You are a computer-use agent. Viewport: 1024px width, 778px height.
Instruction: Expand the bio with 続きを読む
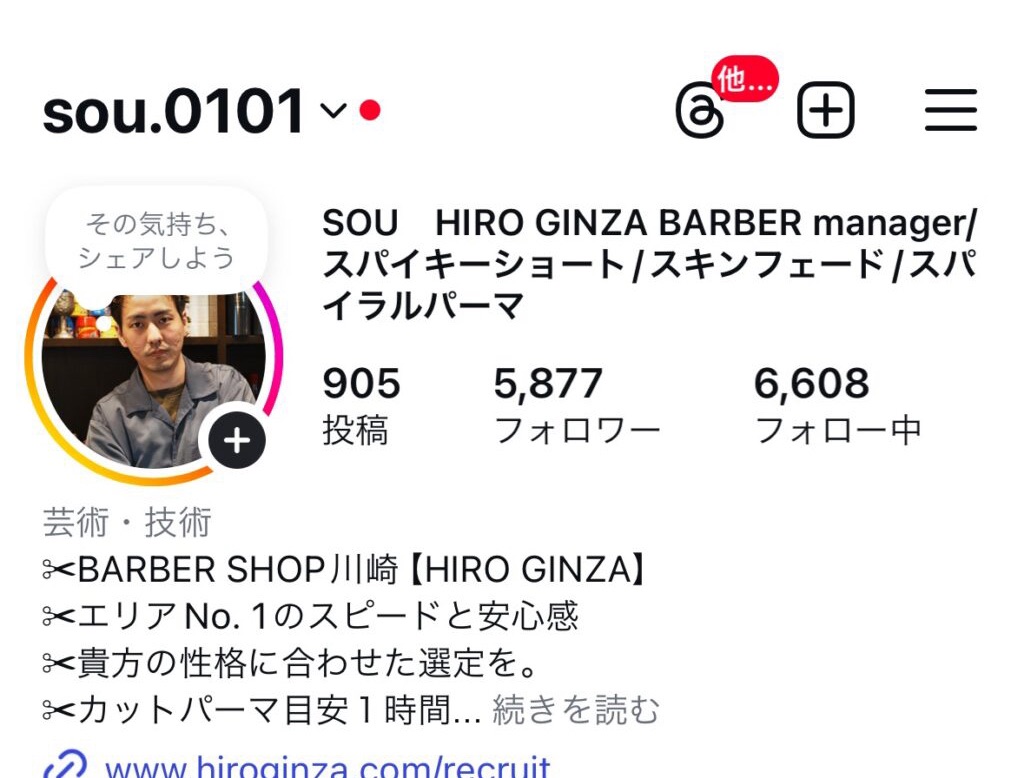(x=576, y=710)
